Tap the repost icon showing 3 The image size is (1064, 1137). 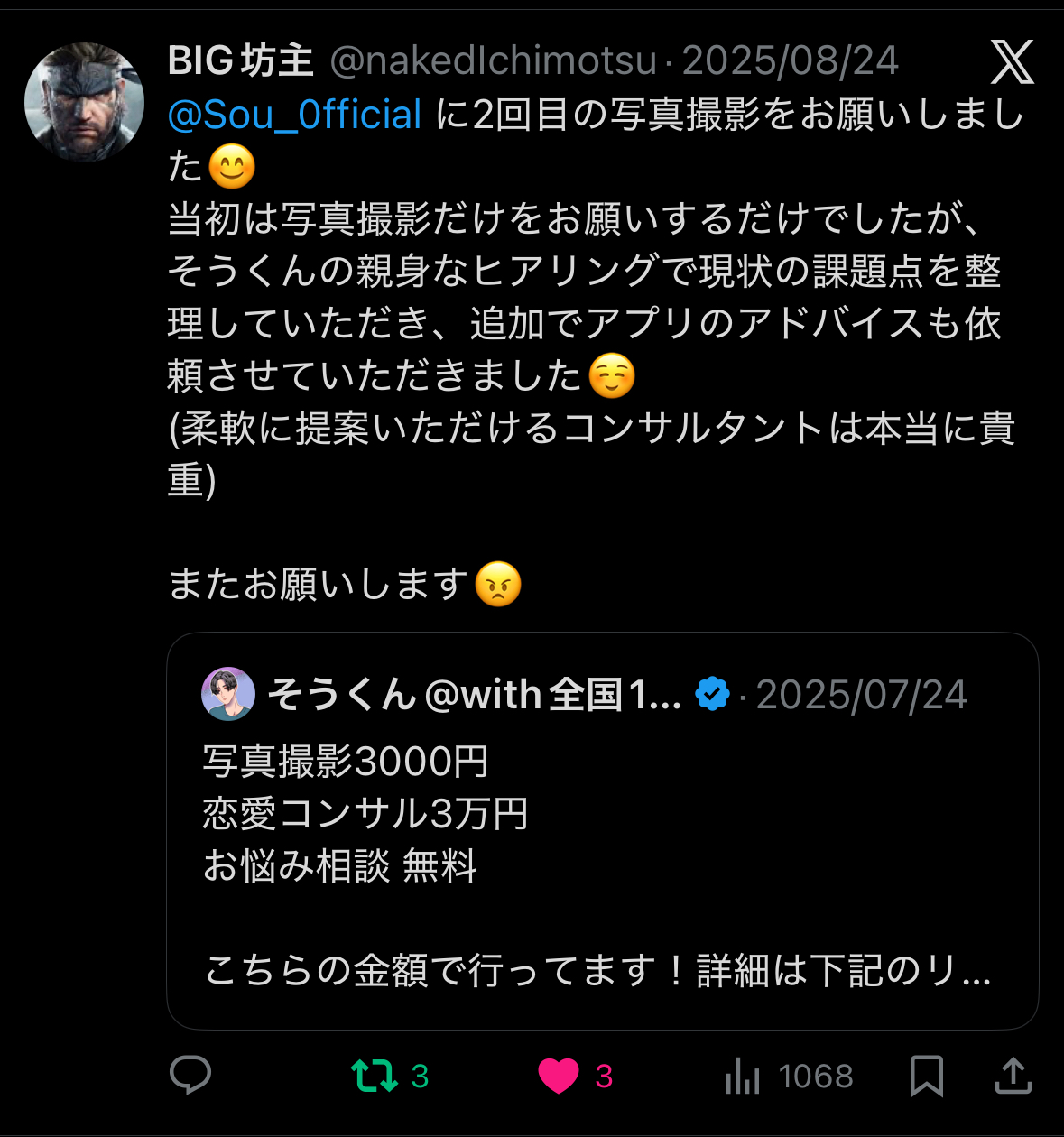click(x=375, y=1076)
